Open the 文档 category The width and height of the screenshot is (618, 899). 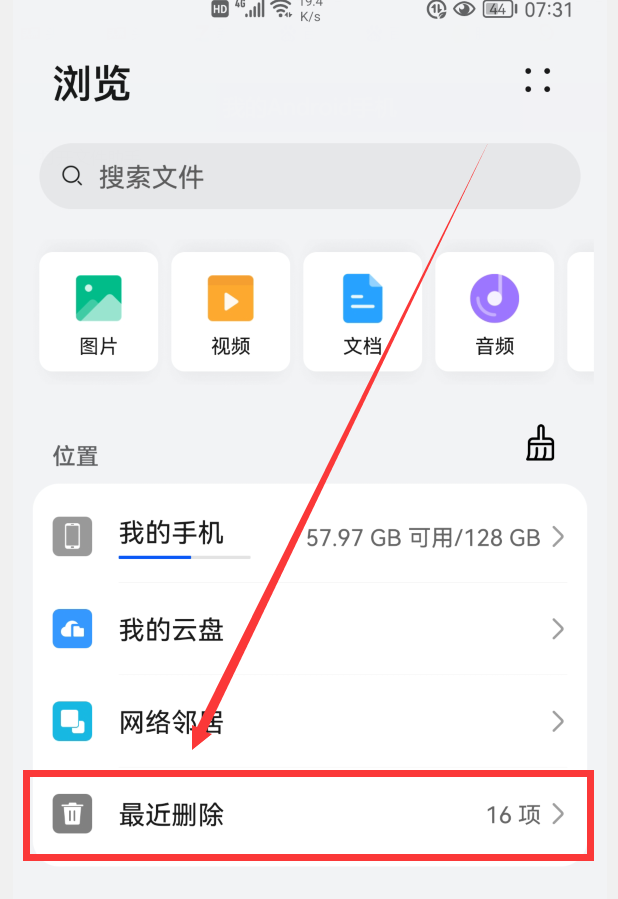(362, 312)
